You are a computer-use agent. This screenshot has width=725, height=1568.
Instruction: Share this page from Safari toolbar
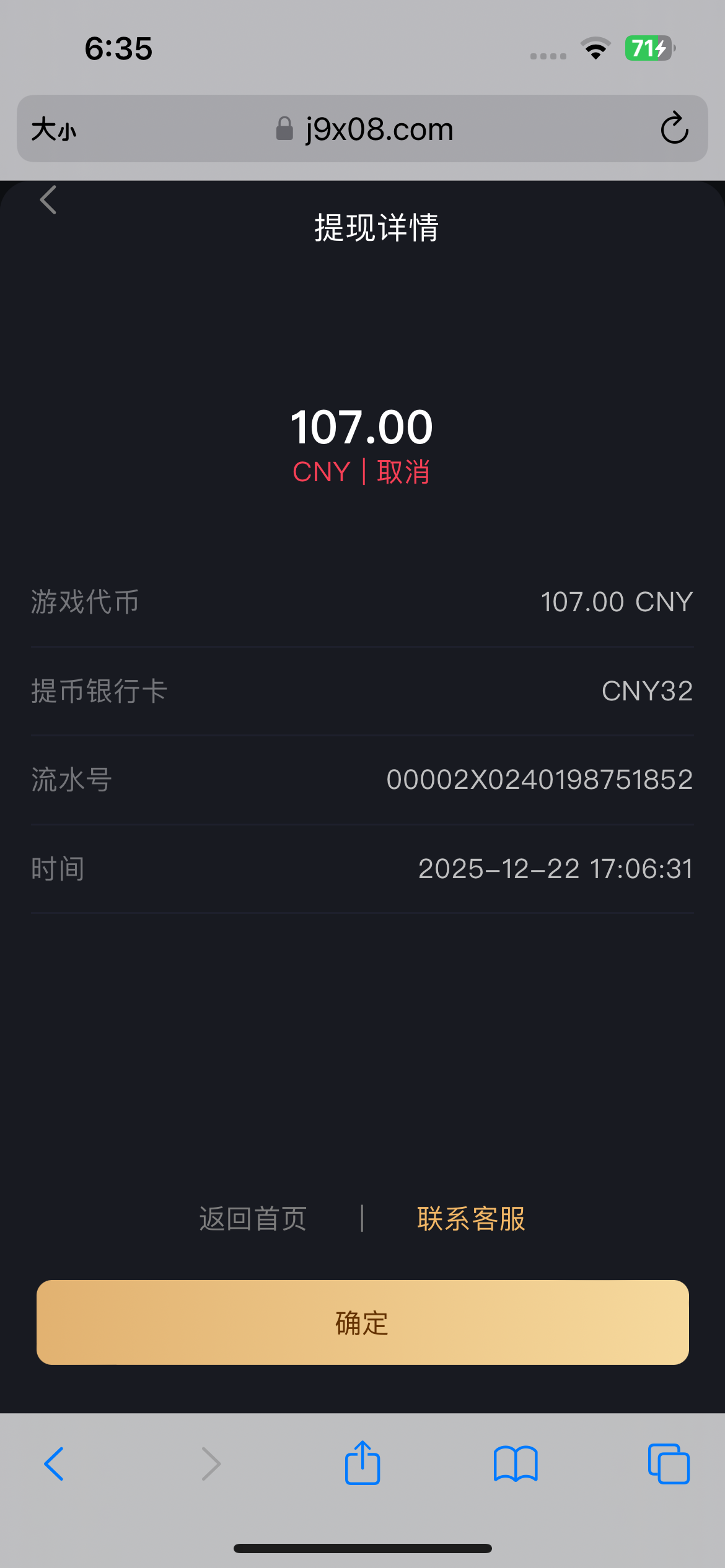[x=362, y=1463]
